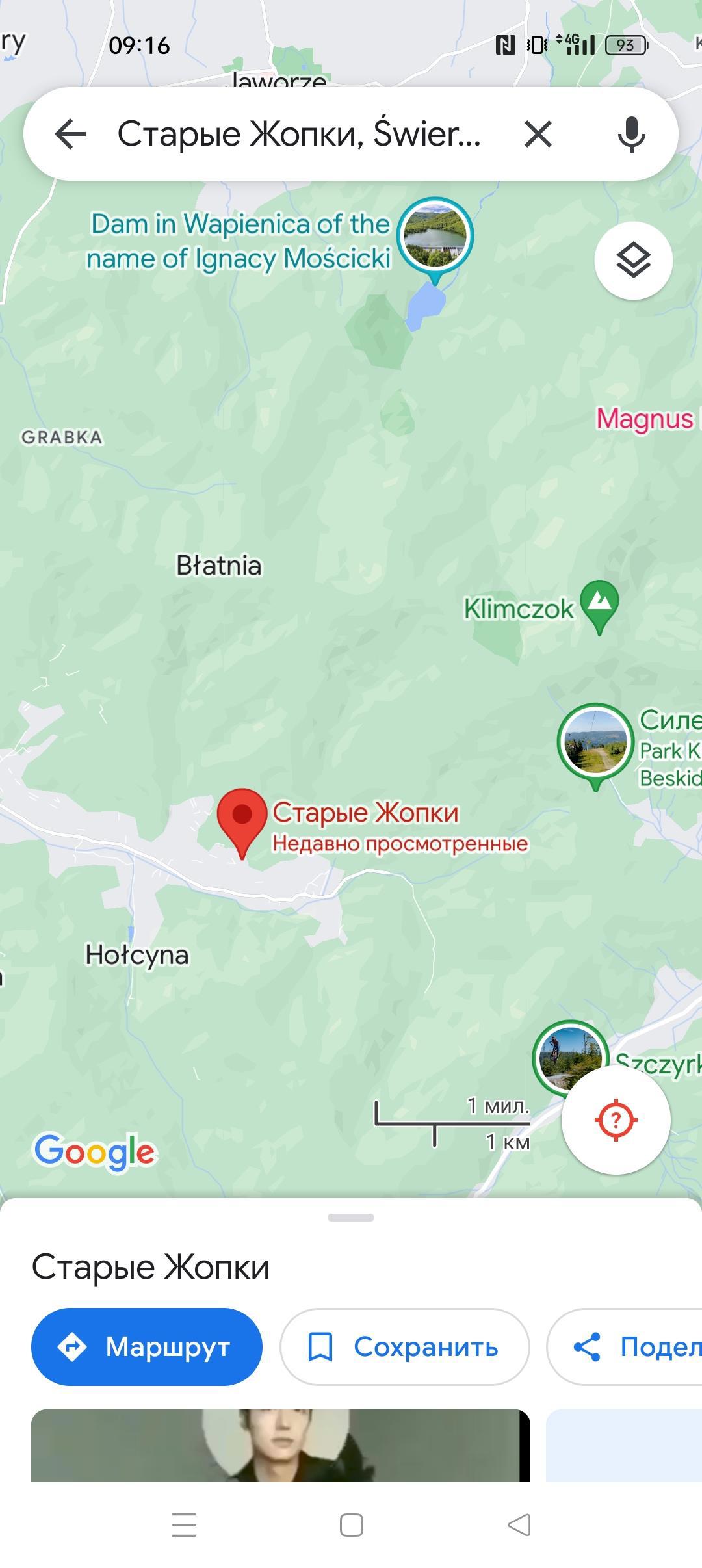Go home via system navigation bar
The height and width of the screenshot is (1568, 702).
pos(351,1525)
